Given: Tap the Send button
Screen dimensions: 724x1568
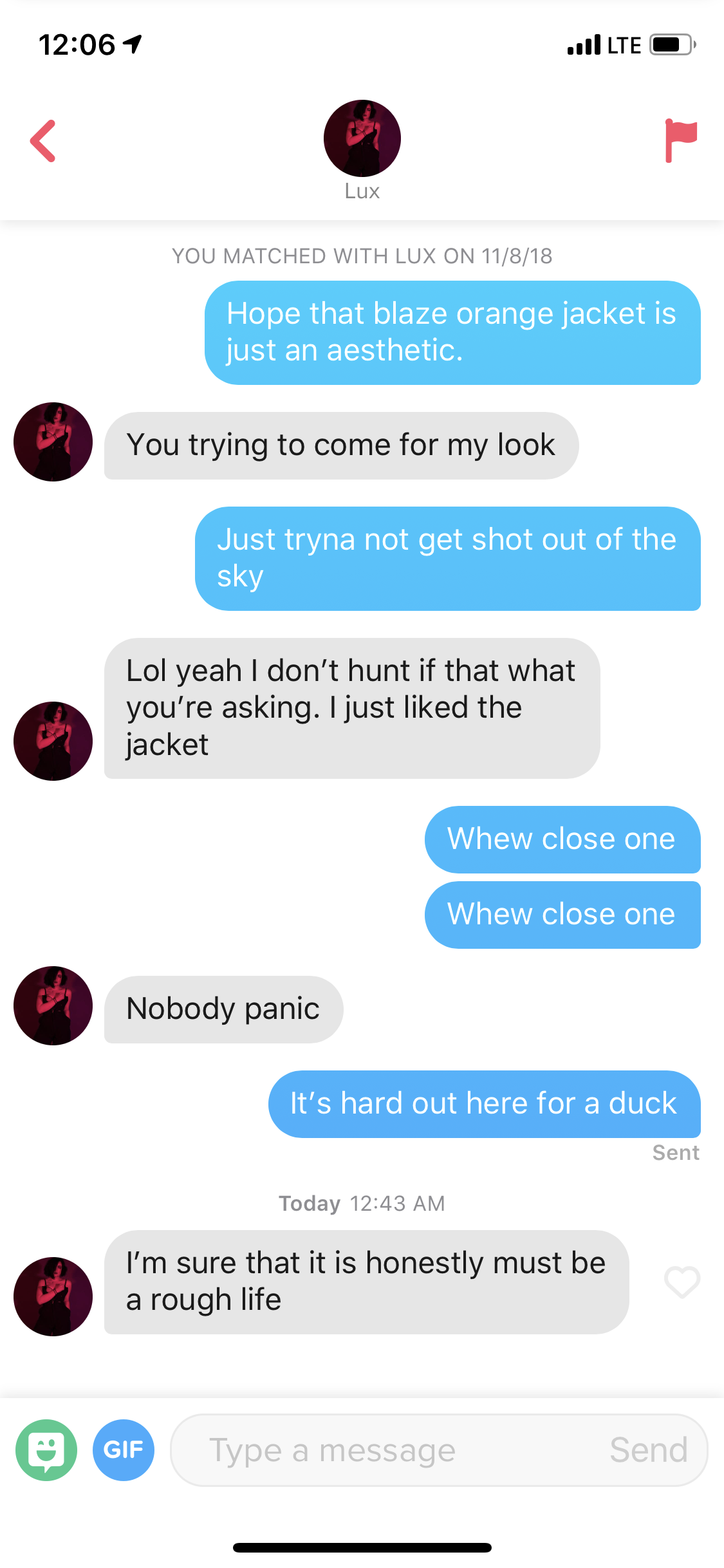Looking at the screenshot, I should (x=648, y=1450).
